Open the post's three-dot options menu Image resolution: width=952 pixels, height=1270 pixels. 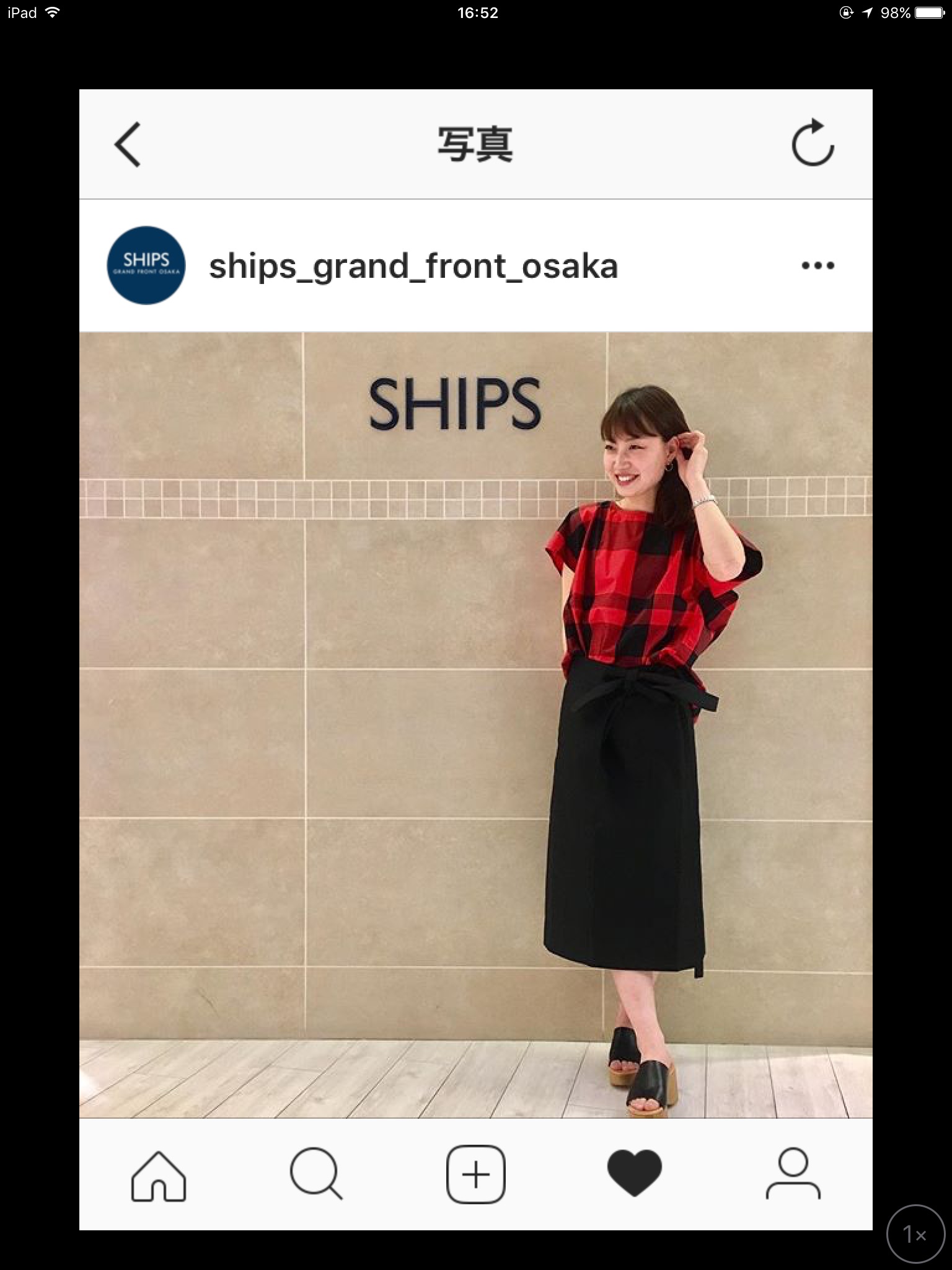(818, 266)
